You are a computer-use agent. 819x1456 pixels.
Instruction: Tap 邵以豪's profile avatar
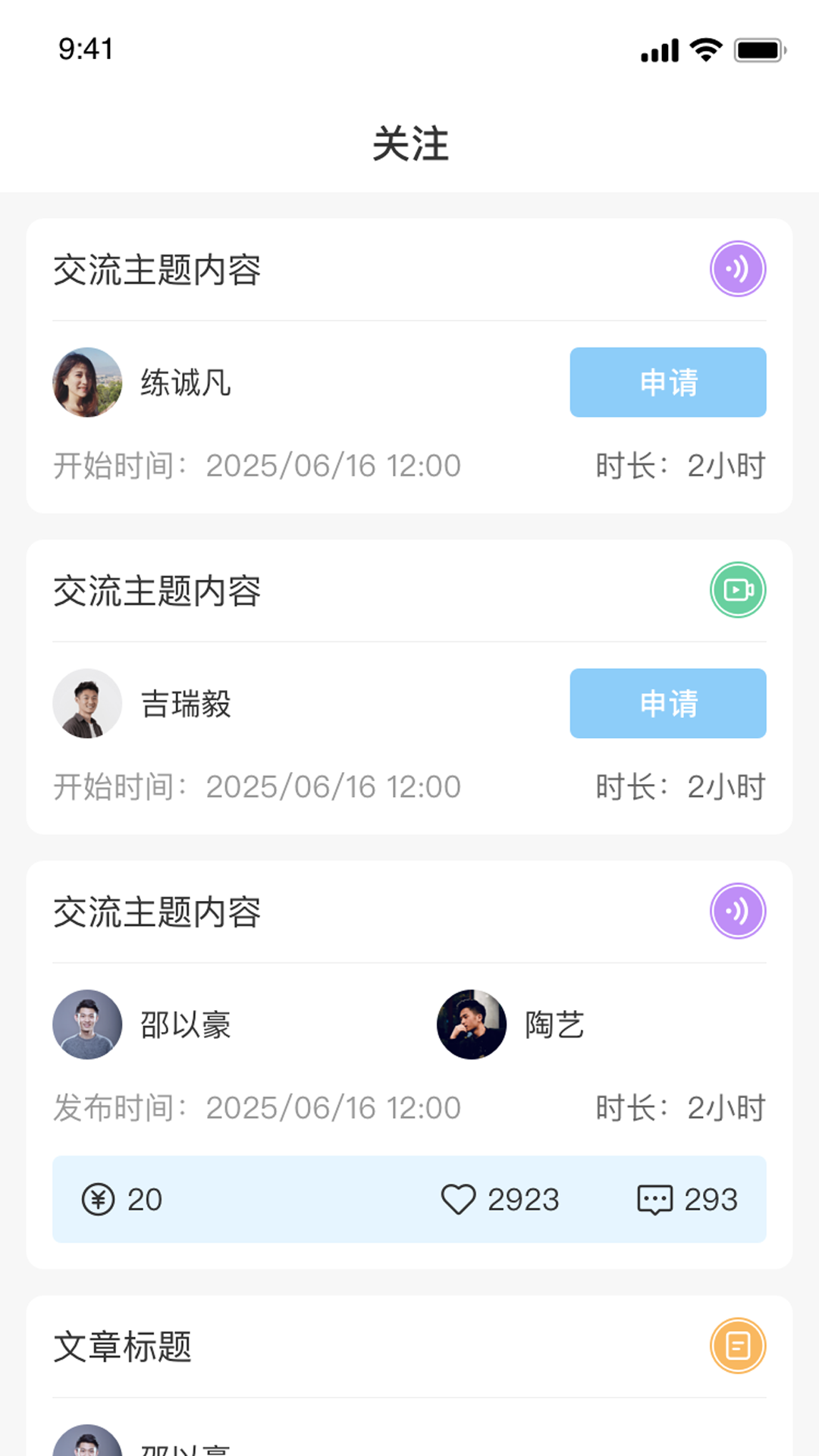point(87,1025)
